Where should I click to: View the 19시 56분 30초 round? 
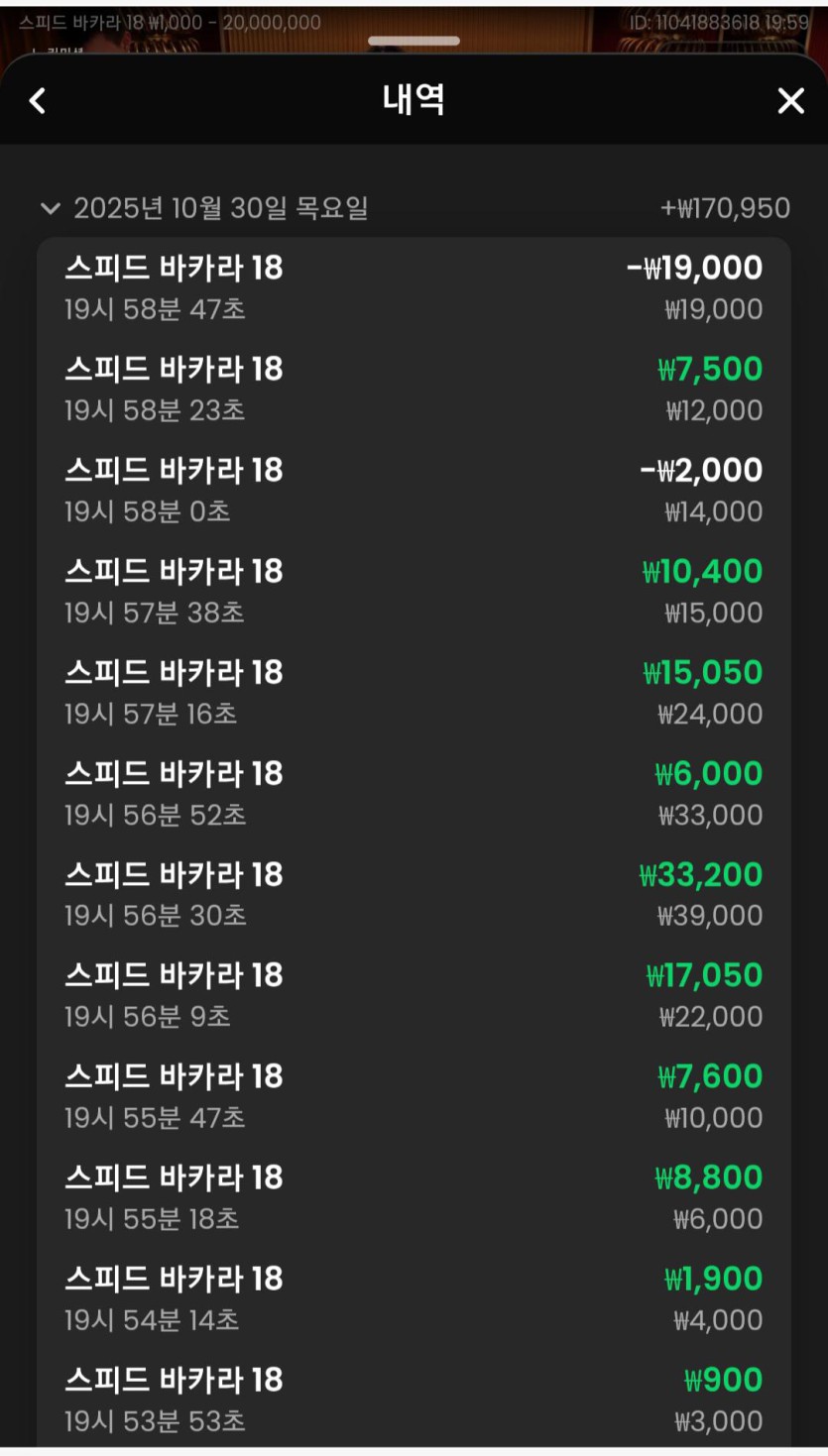tap(414, 895)
